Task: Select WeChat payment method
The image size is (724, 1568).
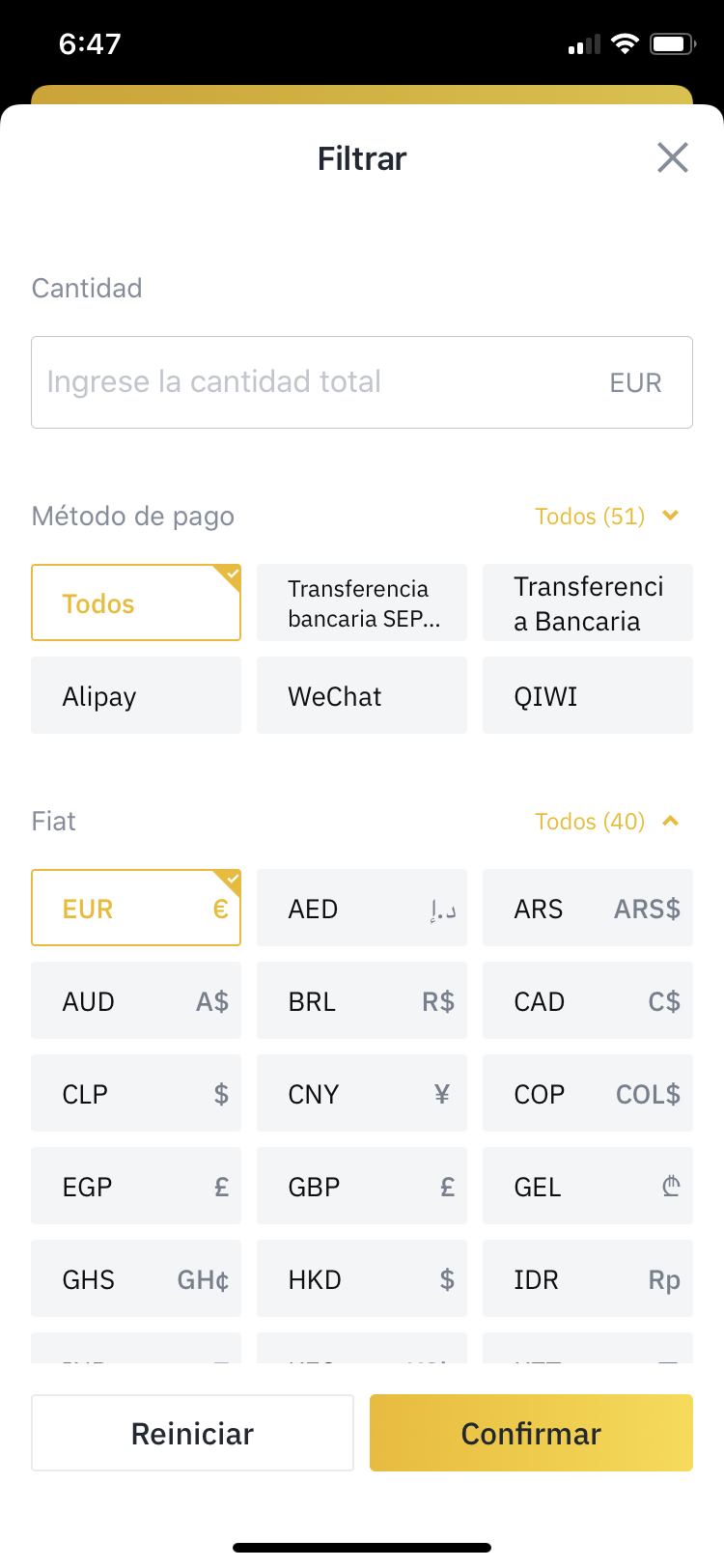Action: click(362, 695)
